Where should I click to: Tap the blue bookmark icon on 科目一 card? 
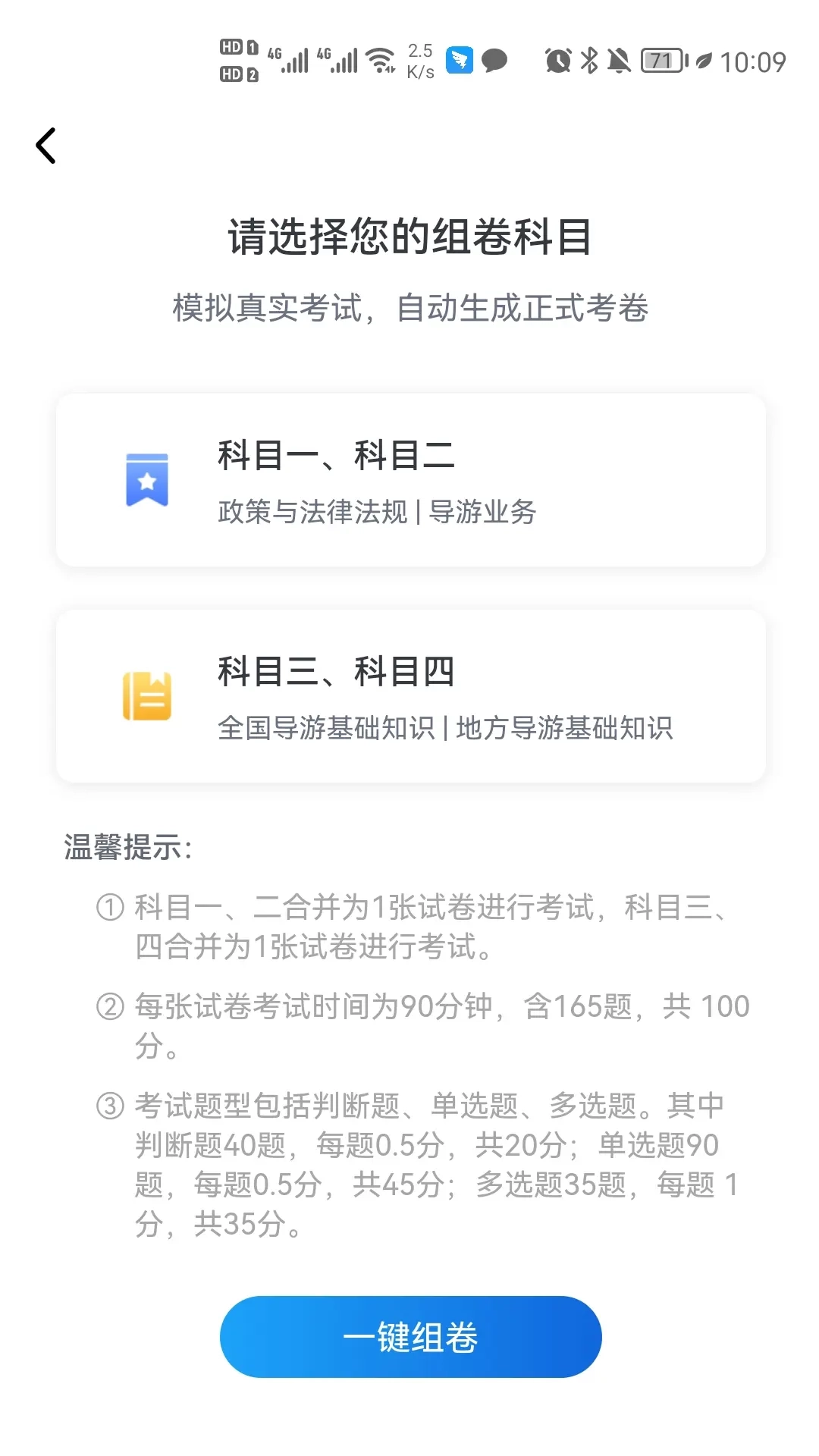148,480
